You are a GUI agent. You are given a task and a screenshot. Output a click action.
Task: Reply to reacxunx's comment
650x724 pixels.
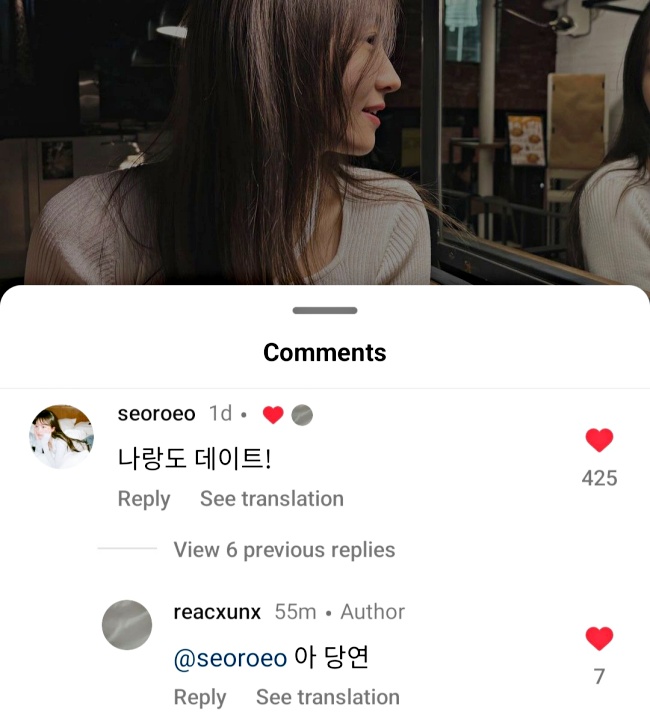click(x=200, y=697)
